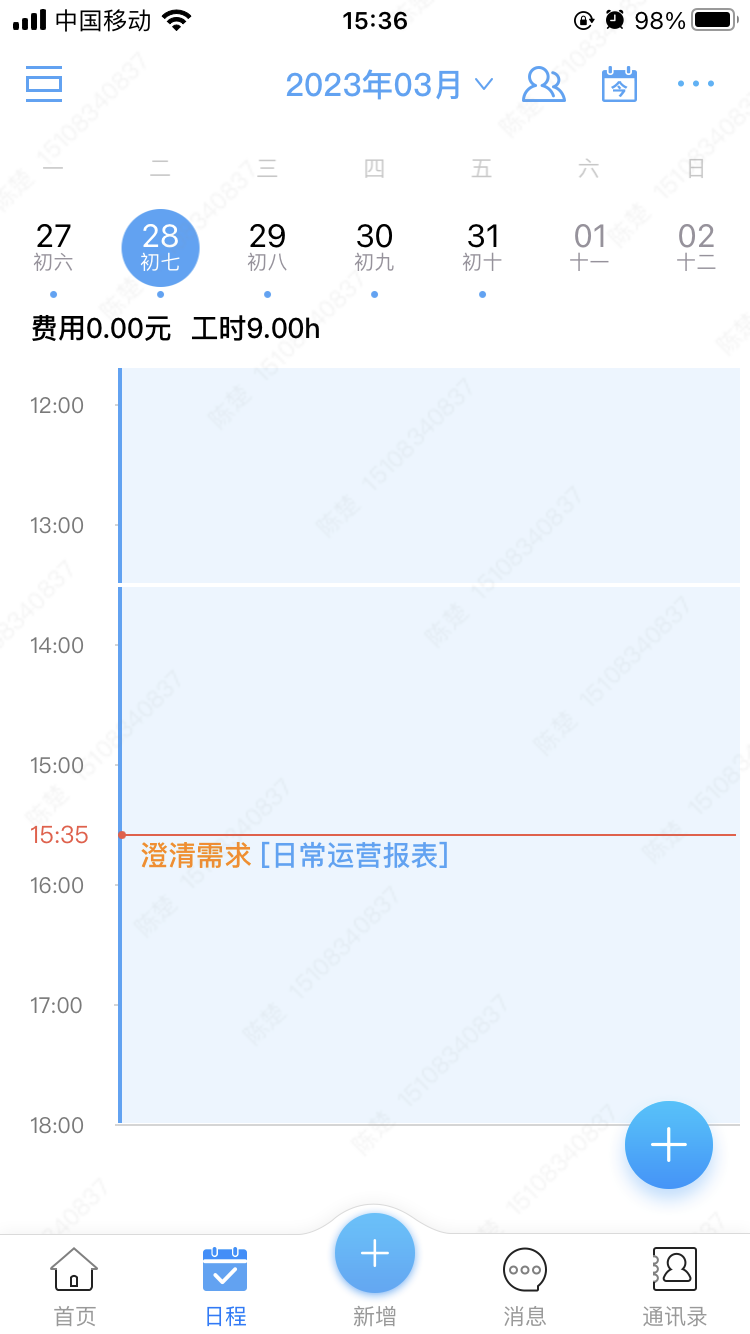Screen dimensions: 750x1334
Task: Go home using the 首页 house icon
Action: 74,1270
